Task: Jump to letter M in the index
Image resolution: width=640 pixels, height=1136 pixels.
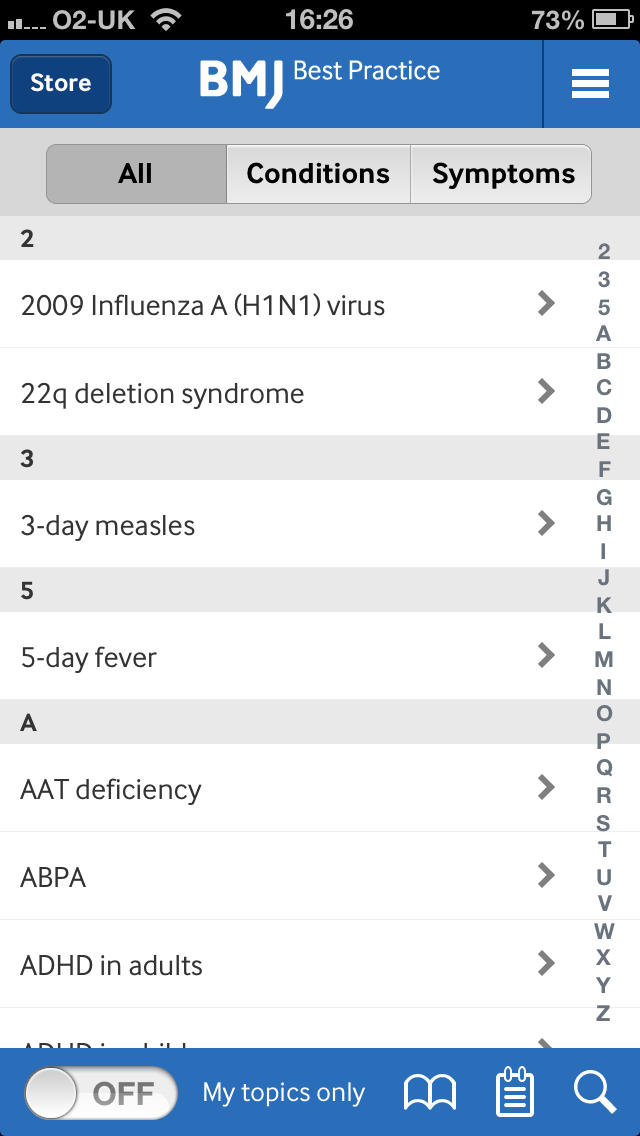Action: click(604, 659)
